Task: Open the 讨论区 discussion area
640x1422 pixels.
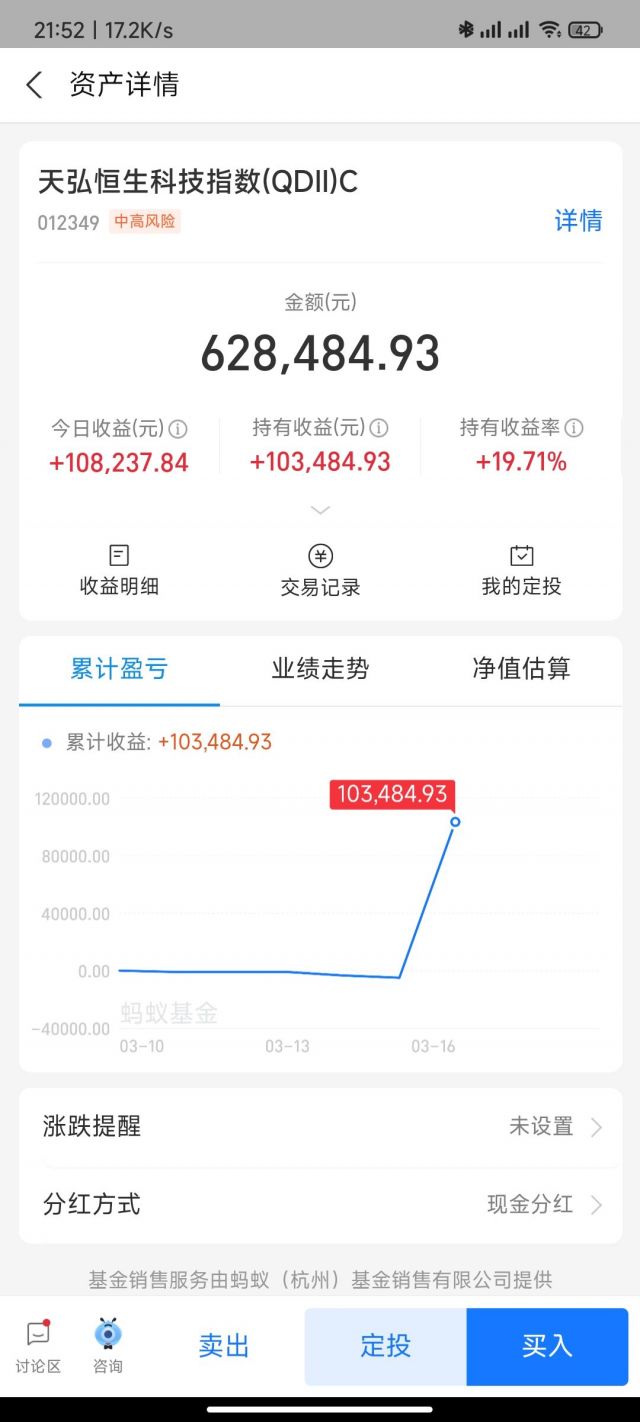Action: click(x=38, y=1346)
